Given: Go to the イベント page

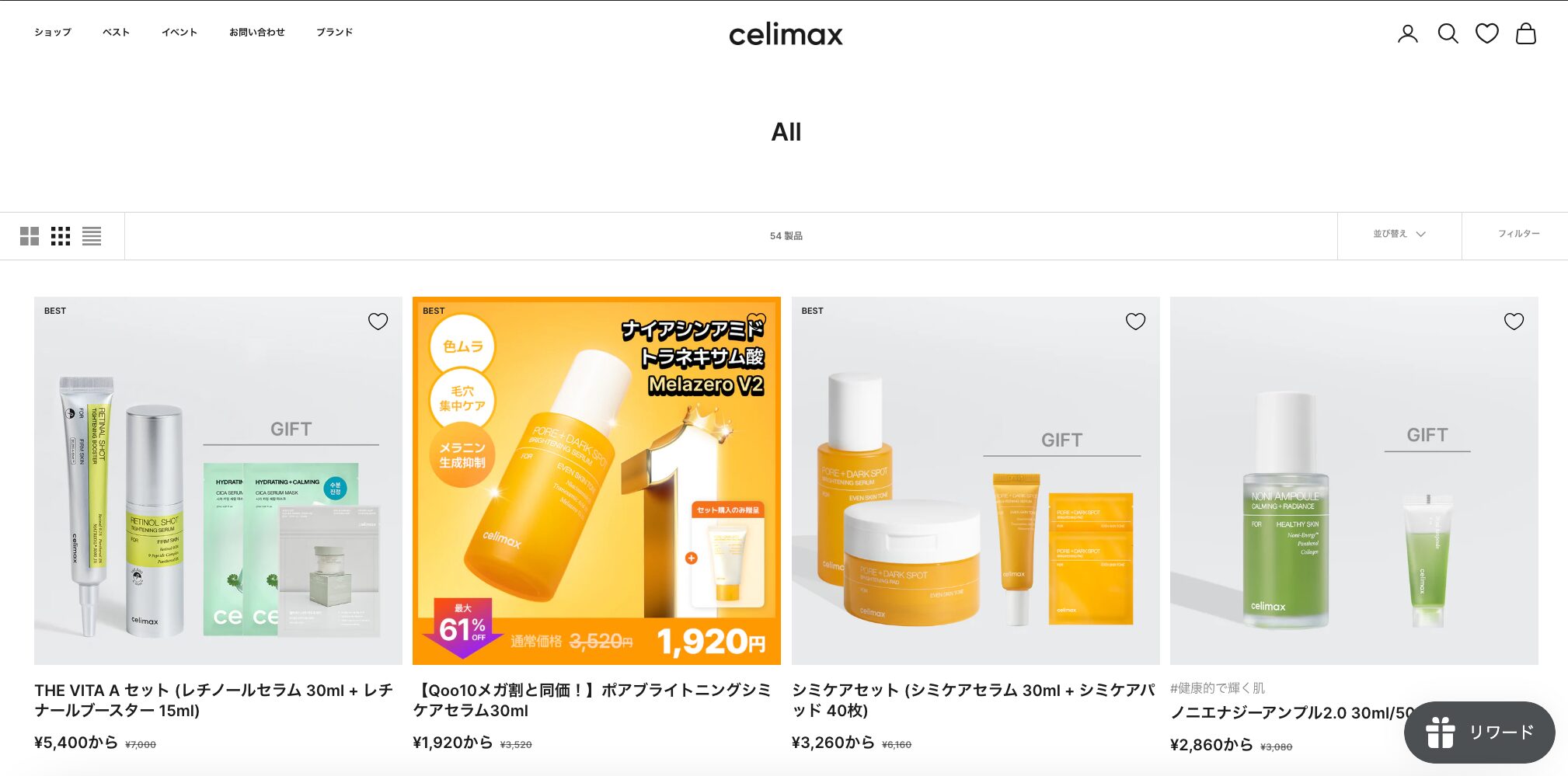Looking at the screenshot, I should 179,33.
